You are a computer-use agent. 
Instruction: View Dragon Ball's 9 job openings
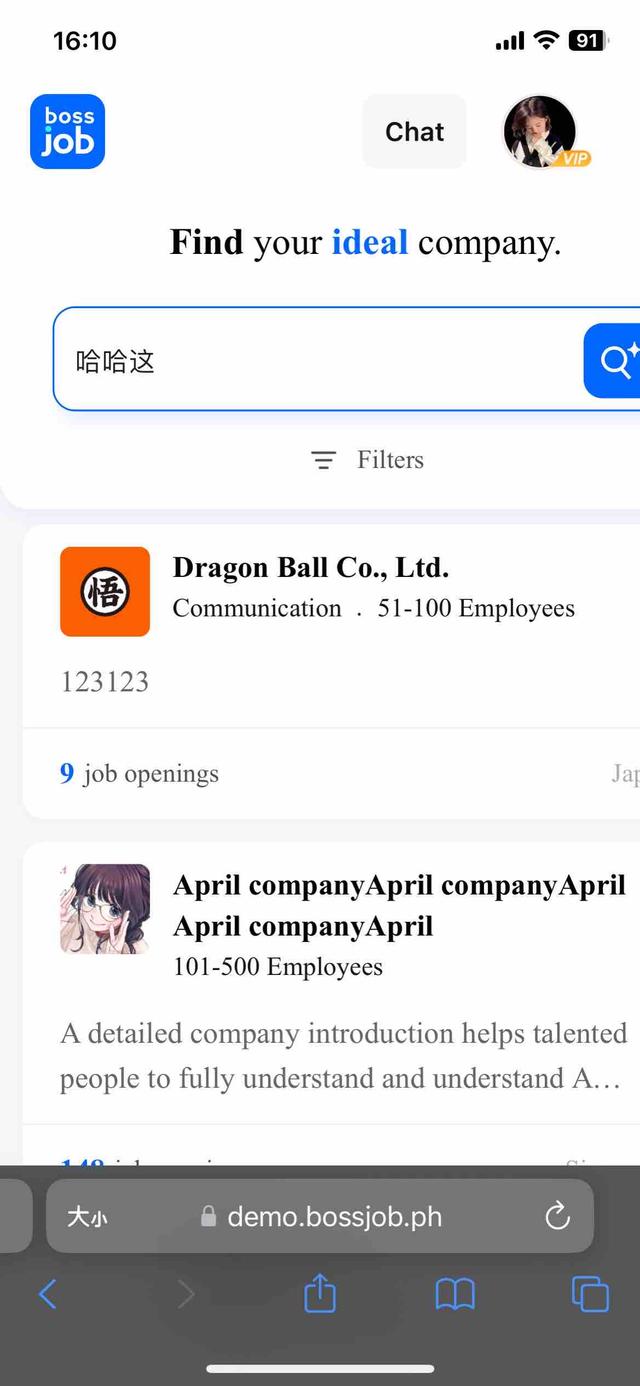coord(139,774)
